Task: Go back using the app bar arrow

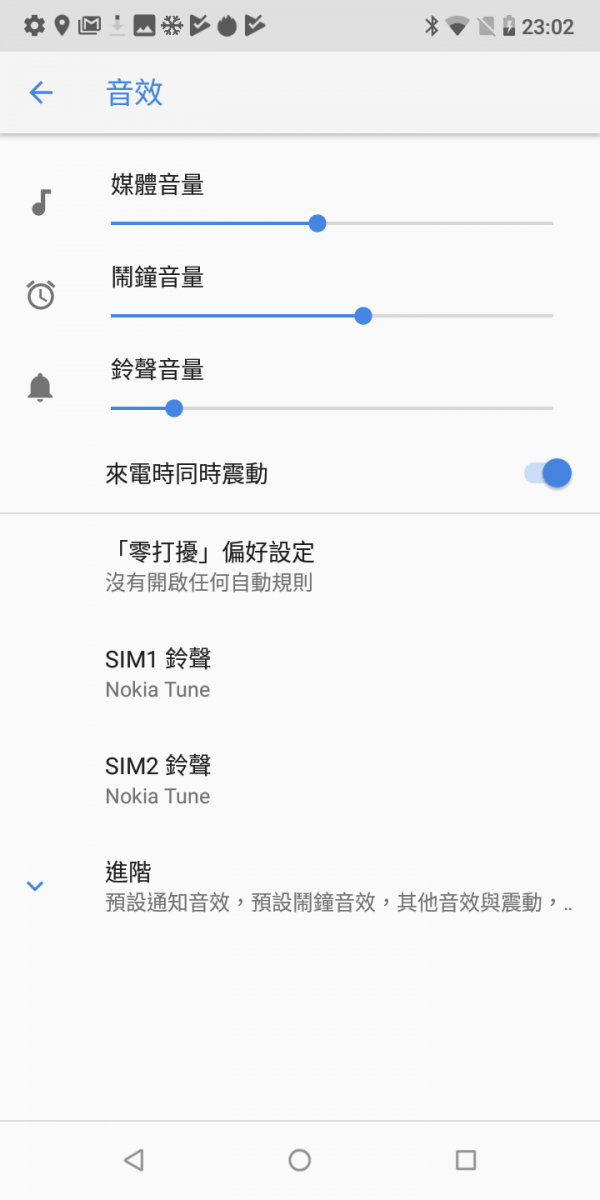Action: coord(40,93)
